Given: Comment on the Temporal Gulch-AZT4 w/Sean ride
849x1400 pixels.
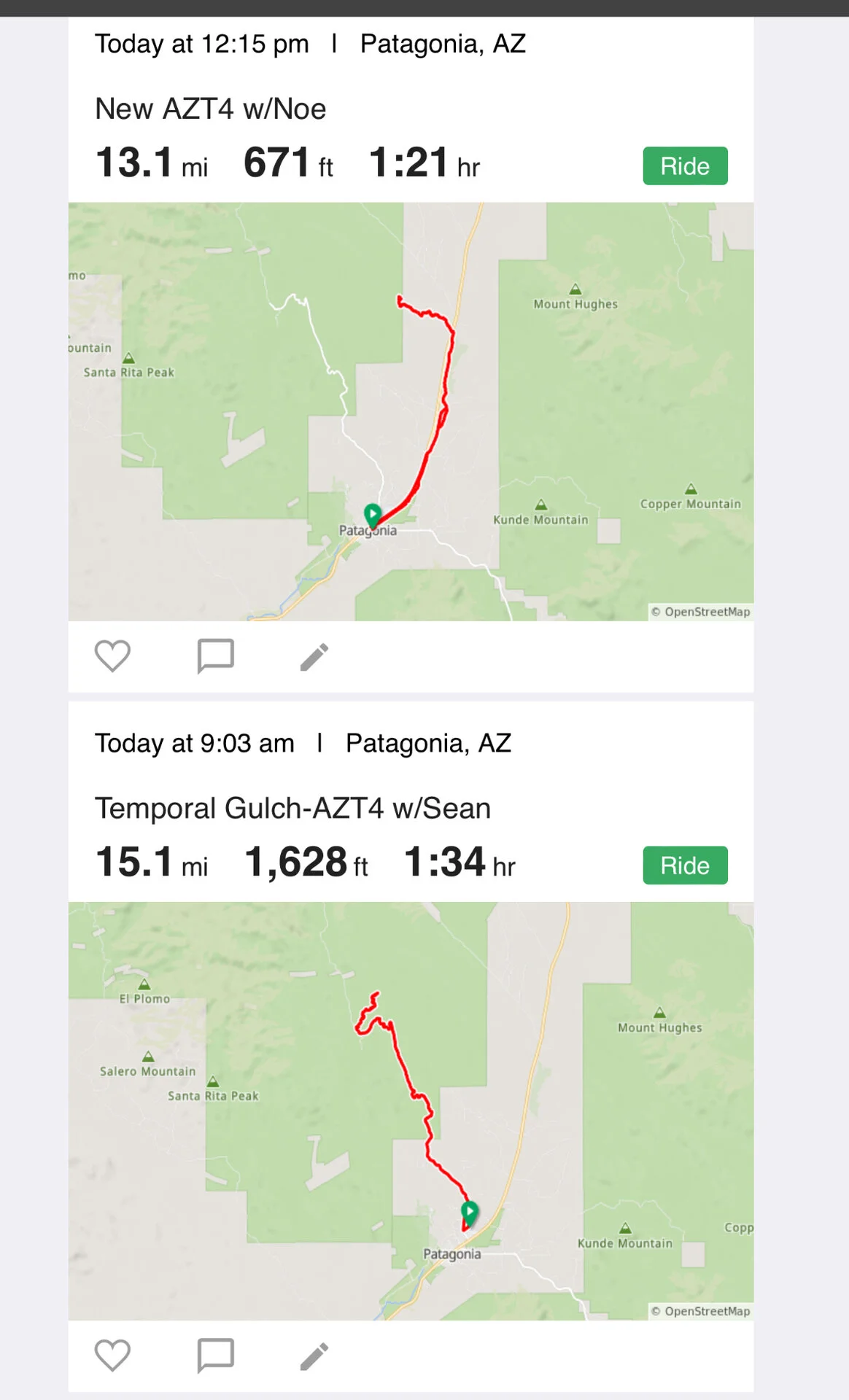Looking at the screenshot, I should pyautogui.click(x=215, y=1355).
